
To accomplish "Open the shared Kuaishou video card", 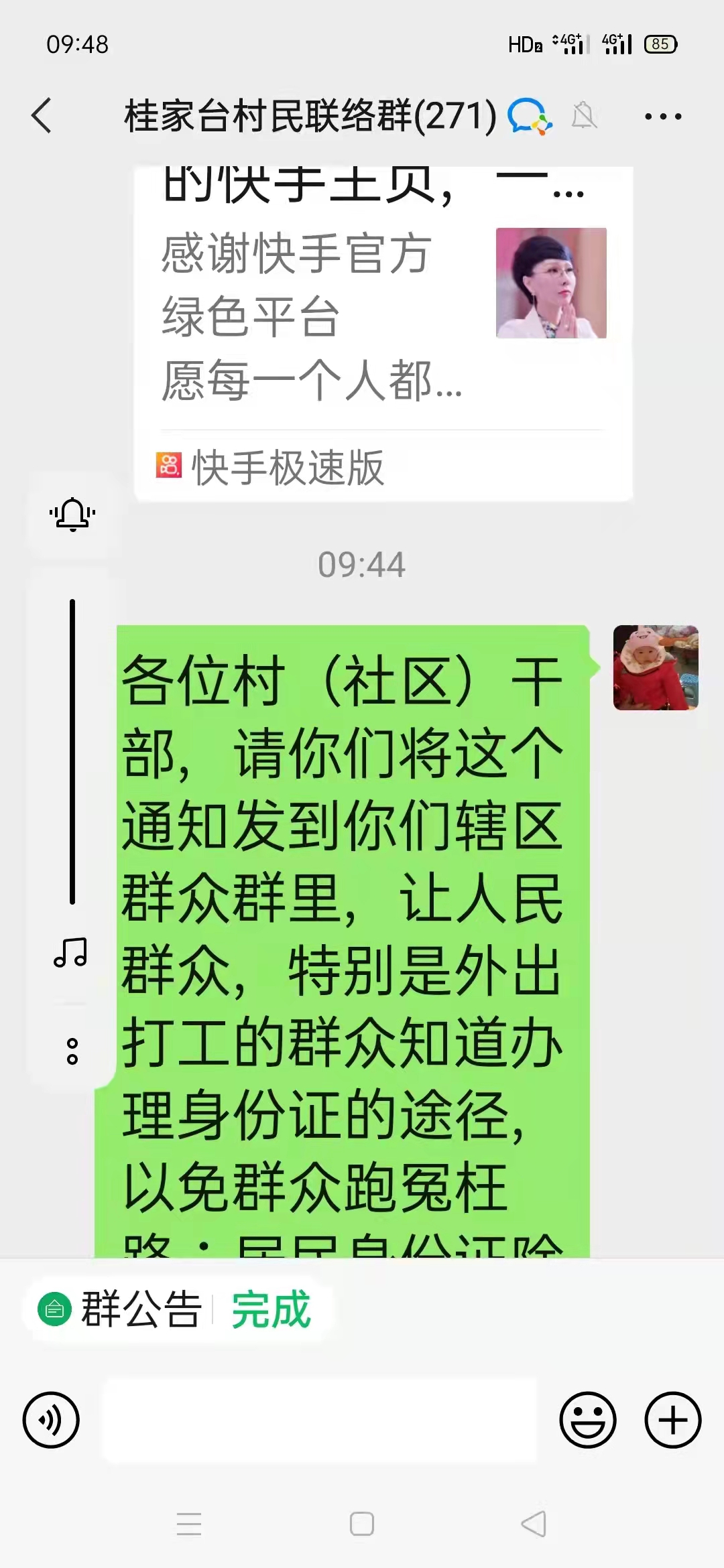I will coord(382,322).
